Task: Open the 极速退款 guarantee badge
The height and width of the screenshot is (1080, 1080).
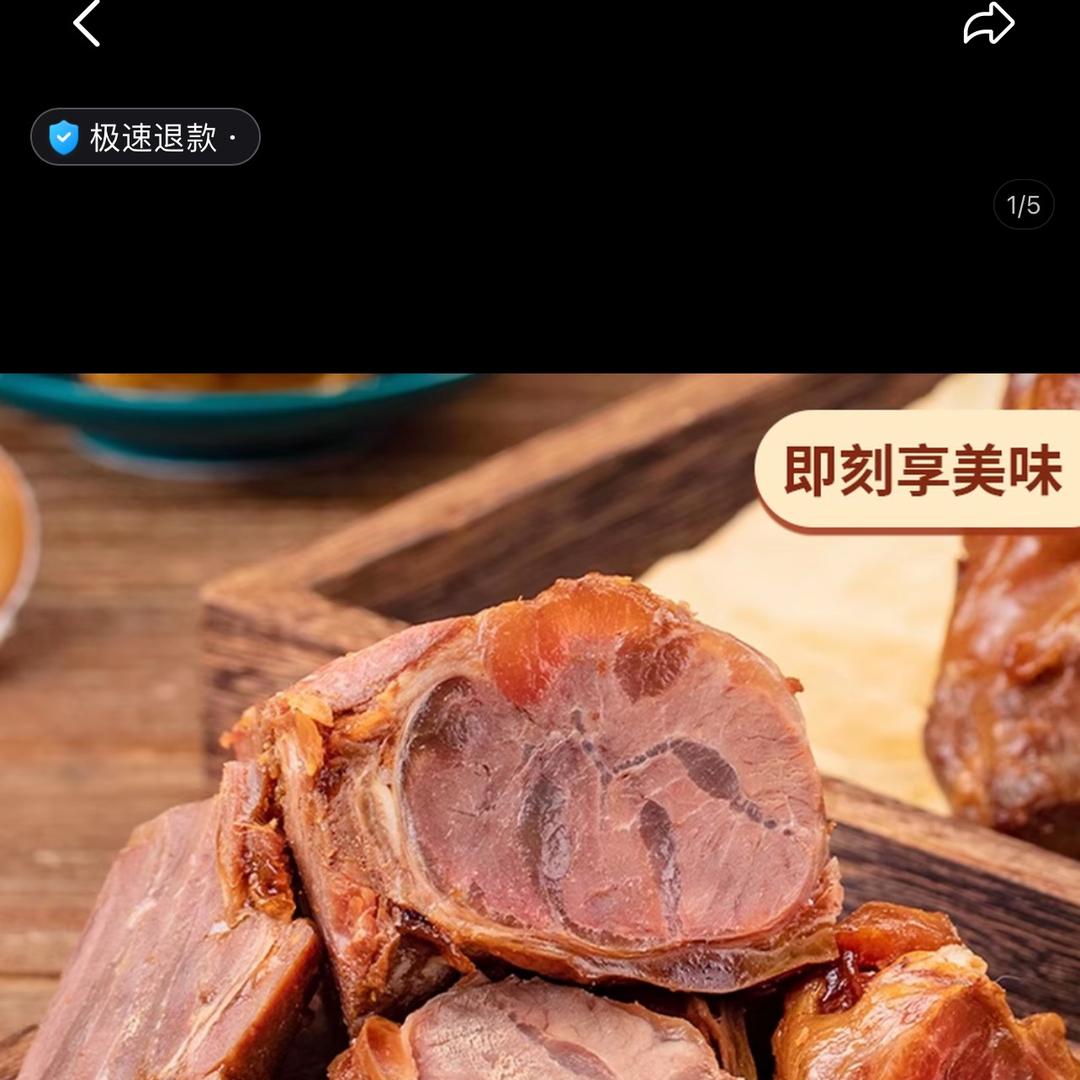Action: (145, 137)
